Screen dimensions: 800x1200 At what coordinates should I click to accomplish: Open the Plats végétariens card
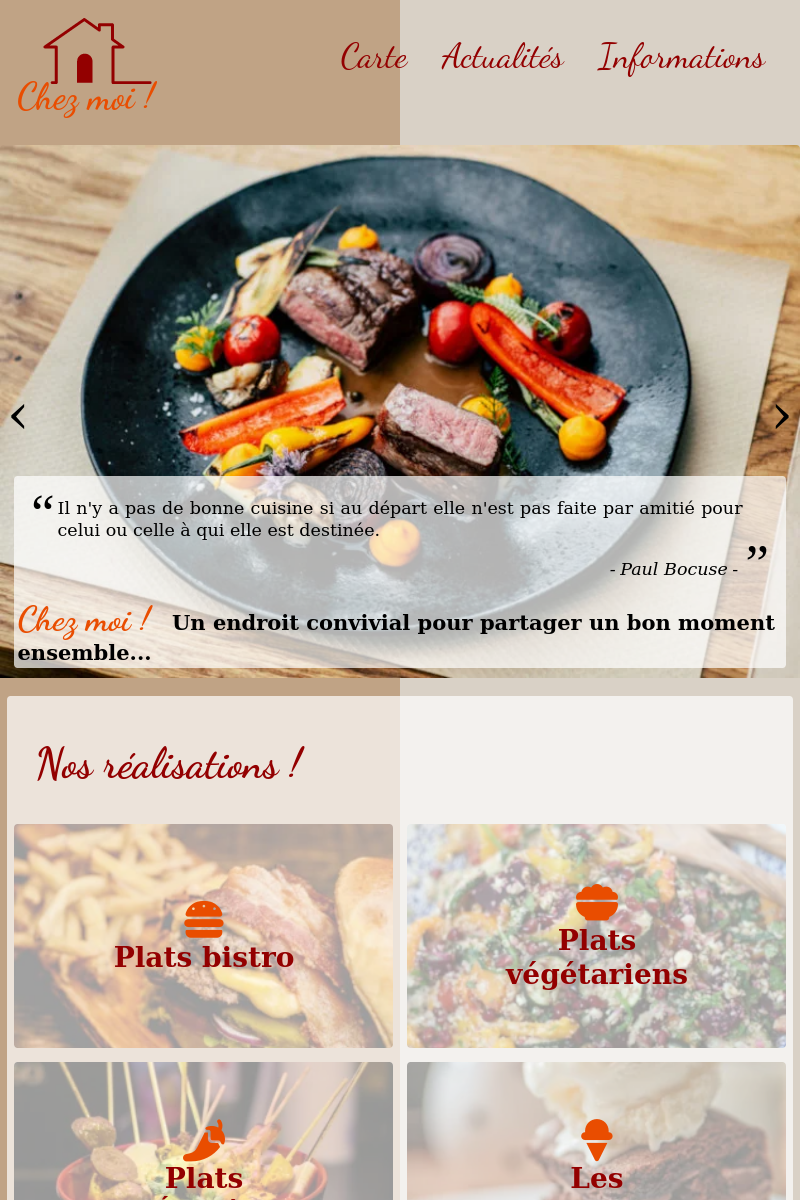click(596, 936)
